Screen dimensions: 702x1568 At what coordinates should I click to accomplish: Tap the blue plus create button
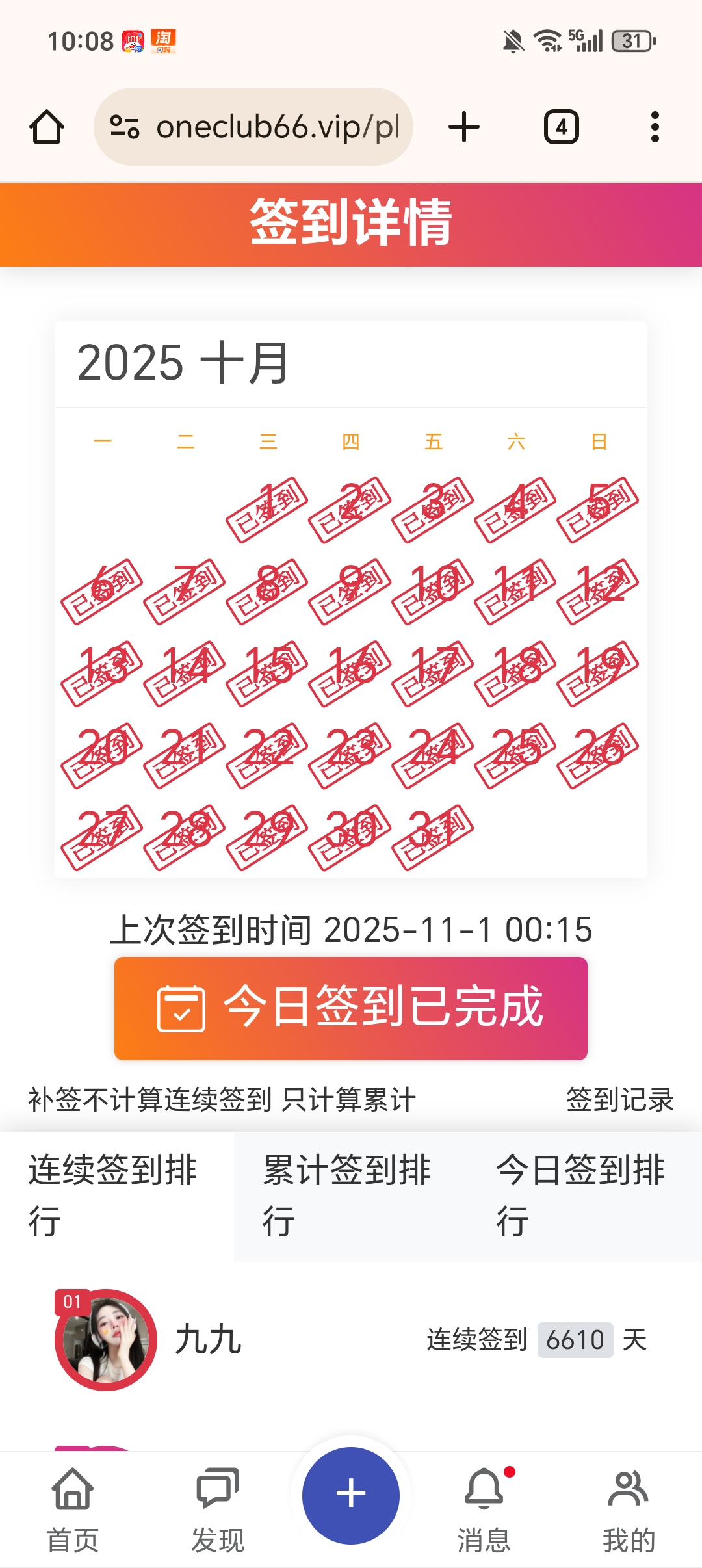[351, 1495]
